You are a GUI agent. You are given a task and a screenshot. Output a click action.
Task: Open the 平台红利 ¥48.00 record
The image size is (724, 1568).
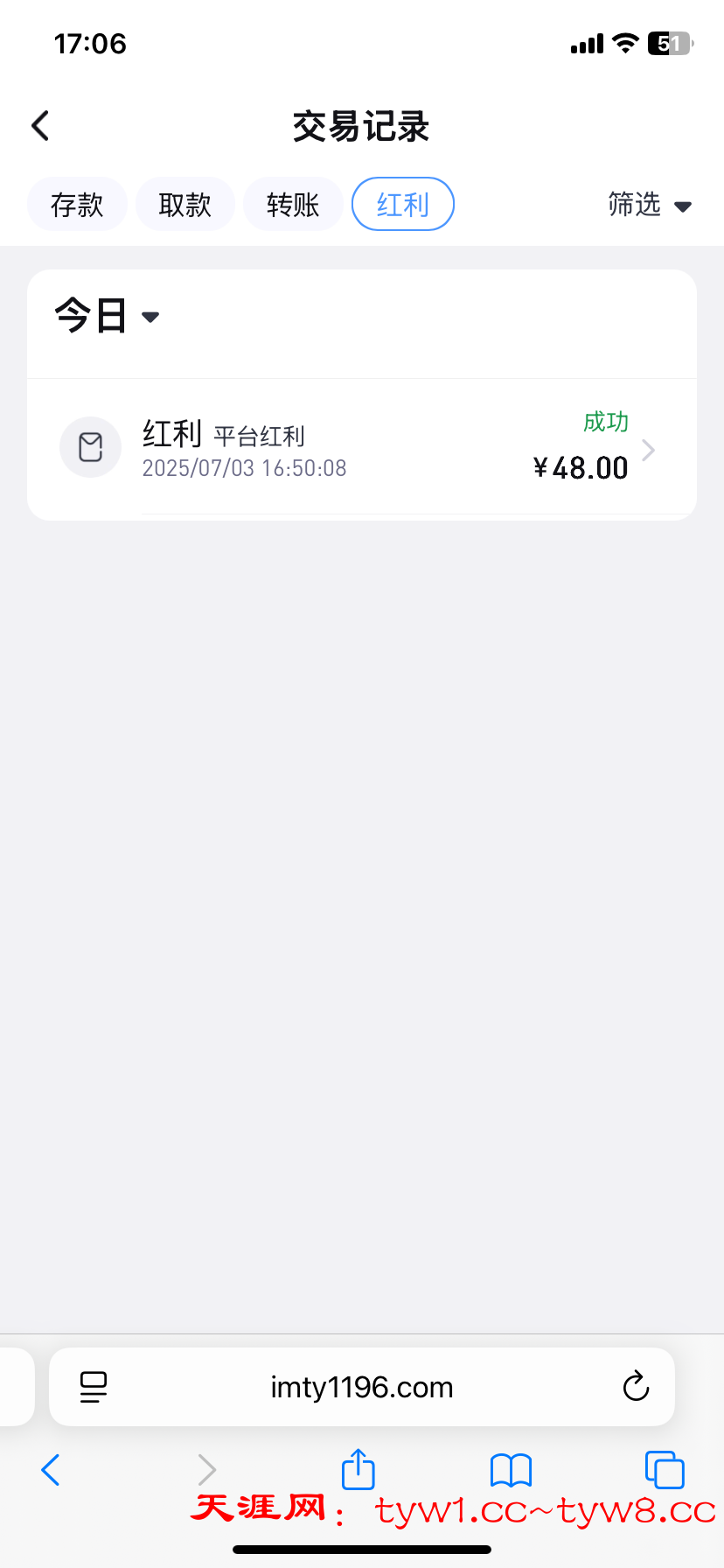point(362,450)
